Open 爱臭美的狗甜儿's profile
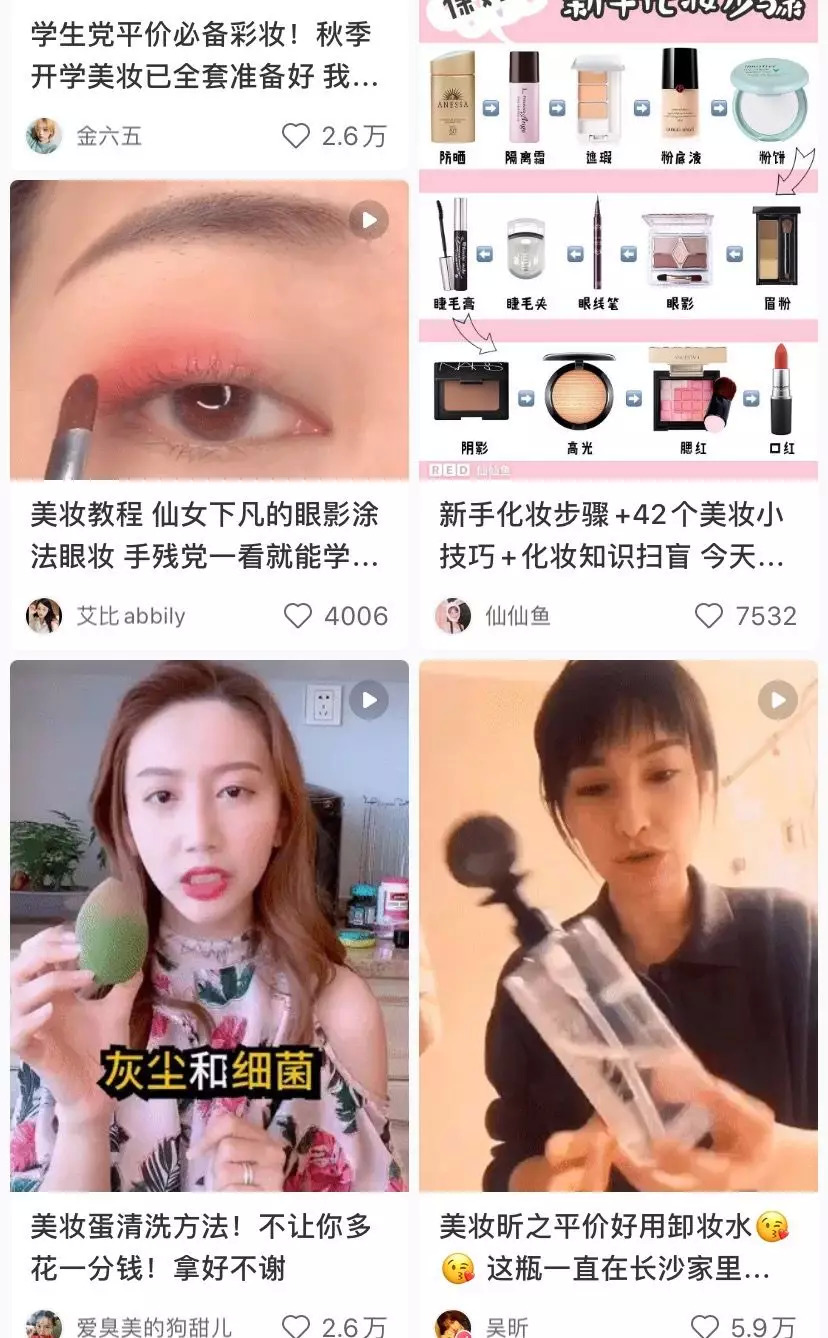 [x=44, y=1326]
